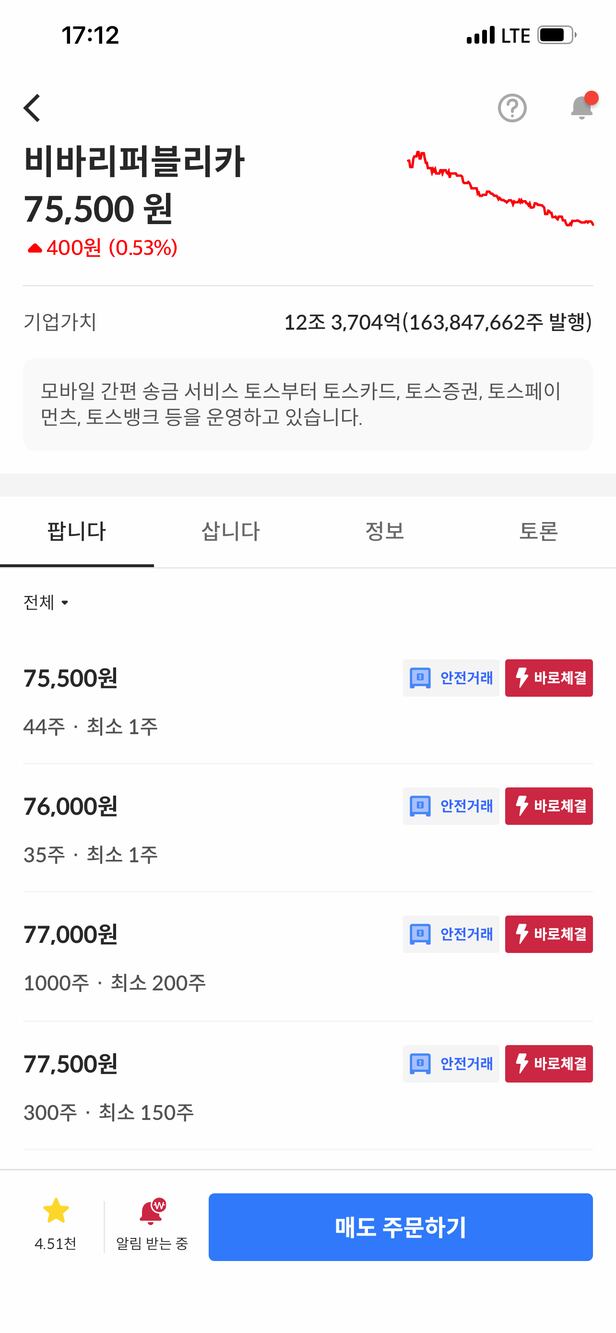
Task: View the red price chart
Action: 500,190
